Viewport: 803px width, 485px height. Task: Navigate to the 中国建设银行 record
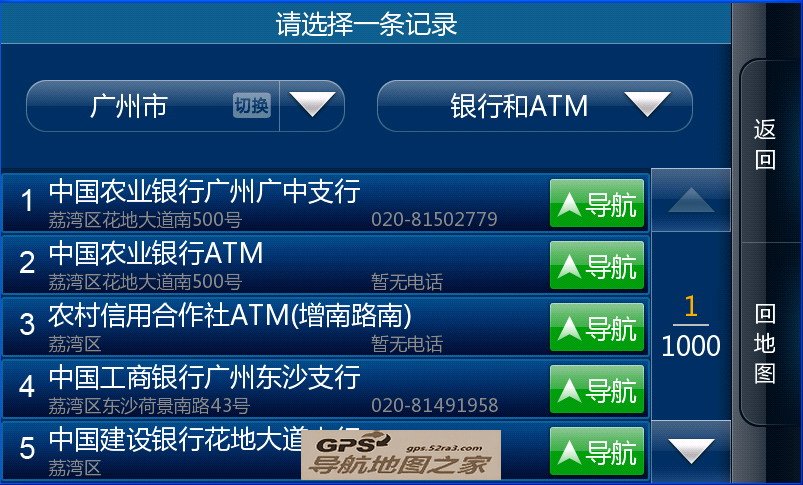597,450
